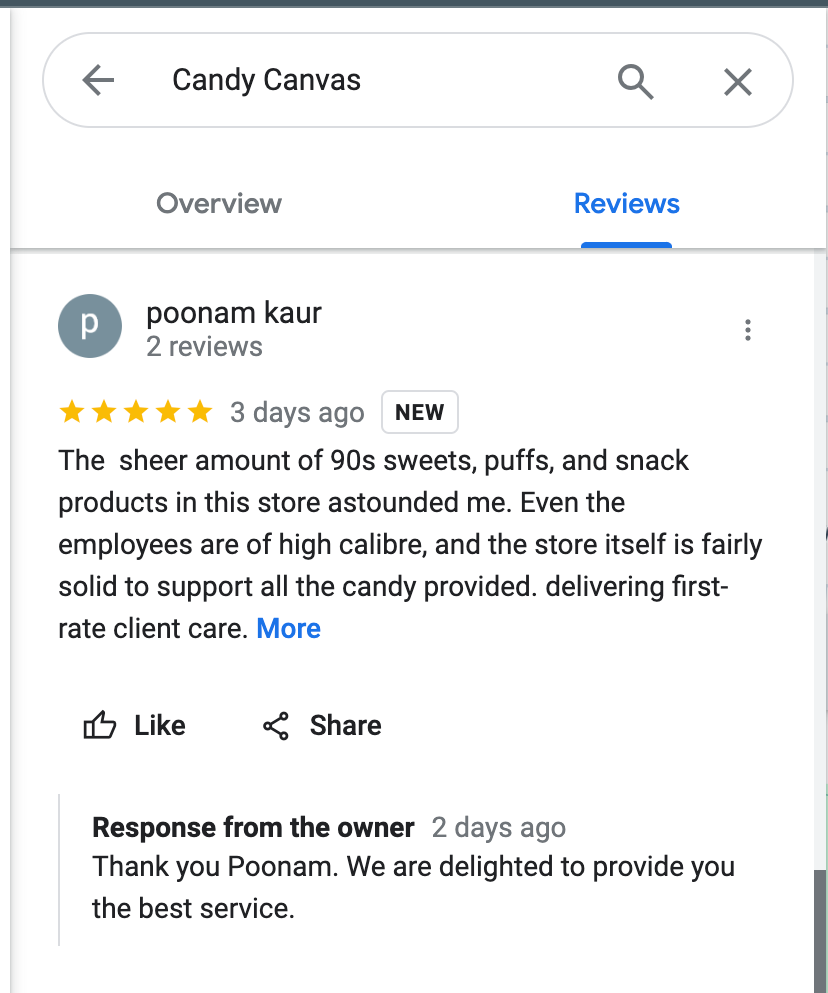Switch to the Overview tab
The image size is (828, 993).
click(x=219, y=204)
